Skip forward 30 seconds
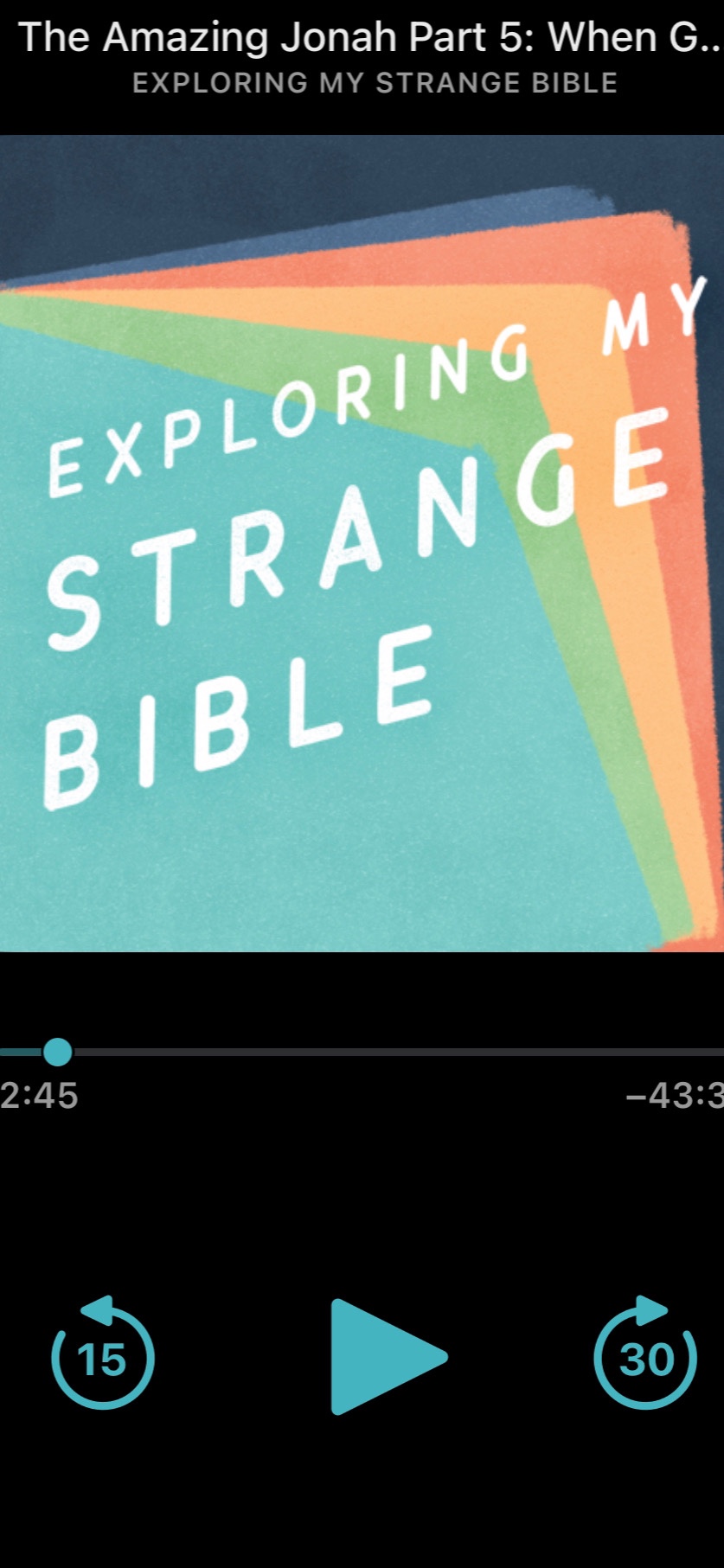 645,1356
